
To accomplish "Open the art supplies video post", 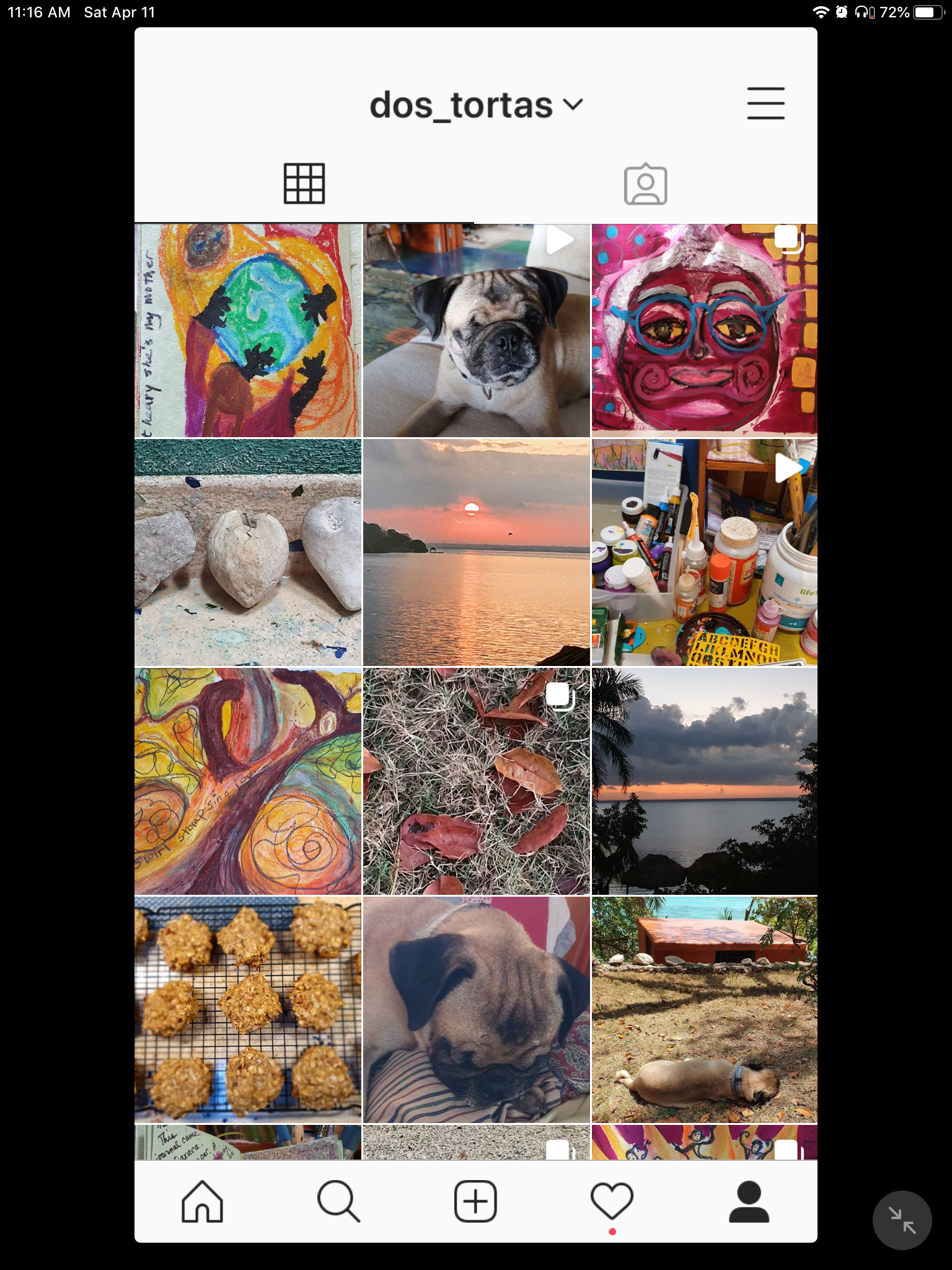I will pos(704,552).
